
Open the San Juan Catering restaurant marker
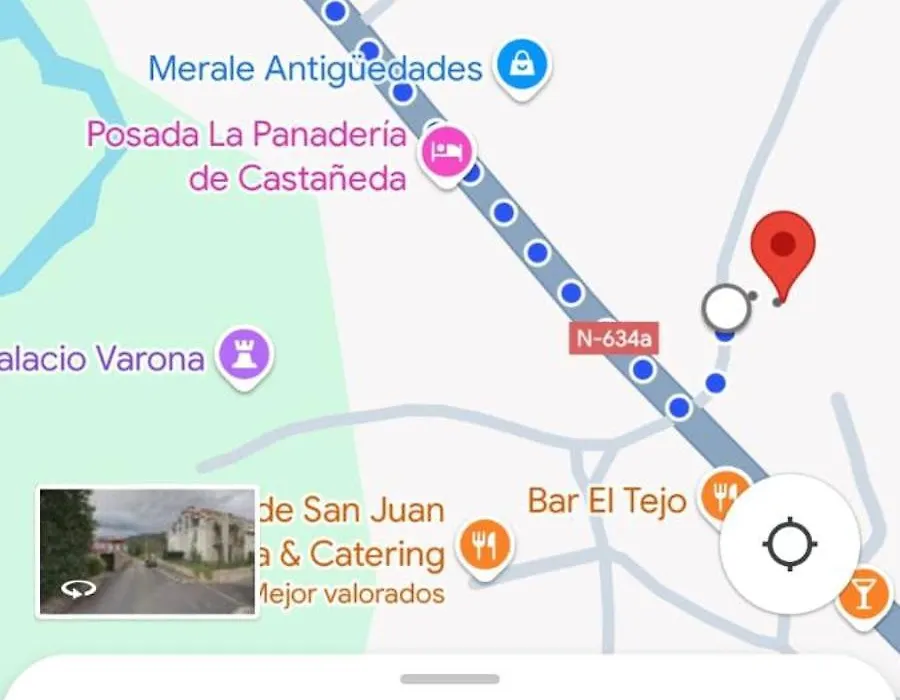coord(485,546)
